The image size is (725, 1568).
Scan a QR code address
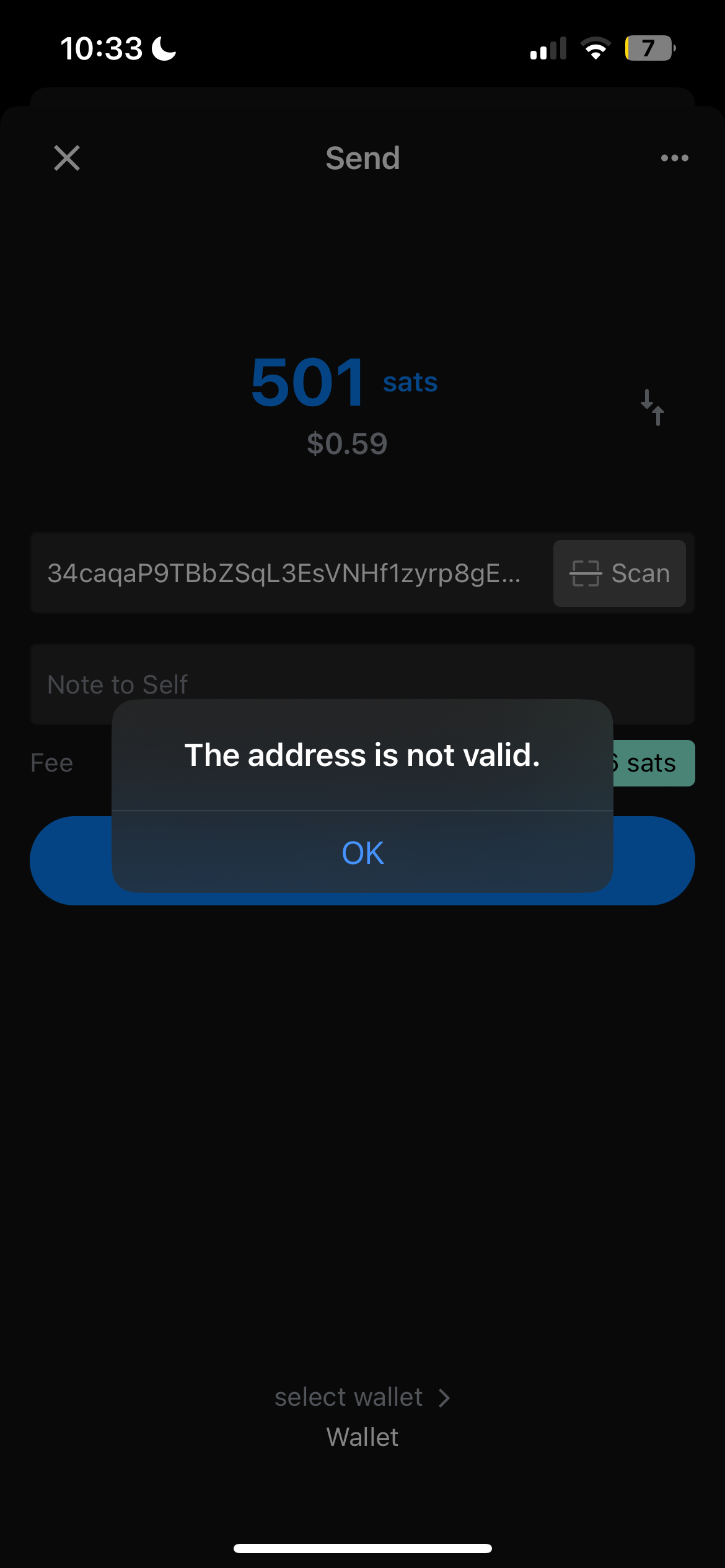click(x=619, y=573)
